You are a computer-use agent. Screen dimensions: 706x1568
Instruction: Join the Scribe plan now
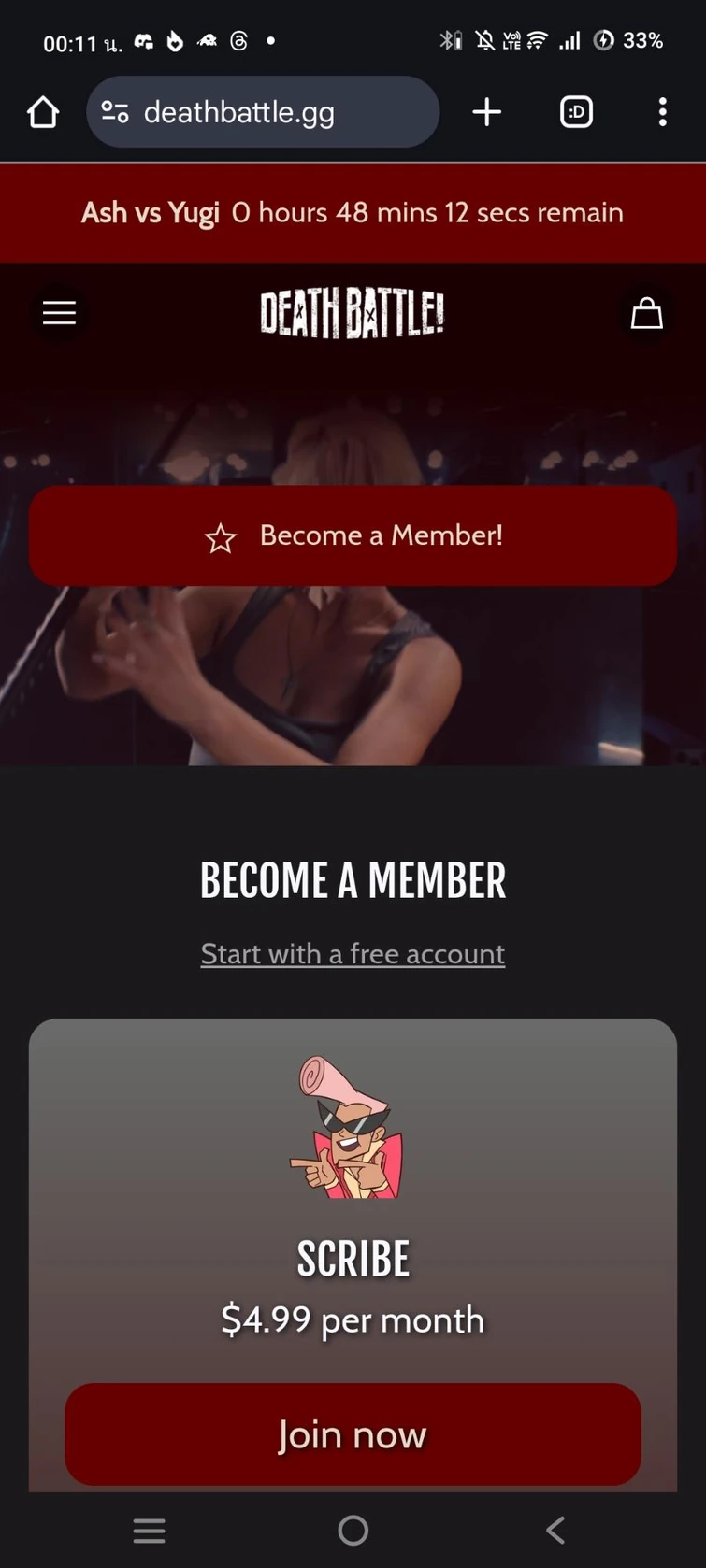pyautogui.click(x=353, y=1433)
